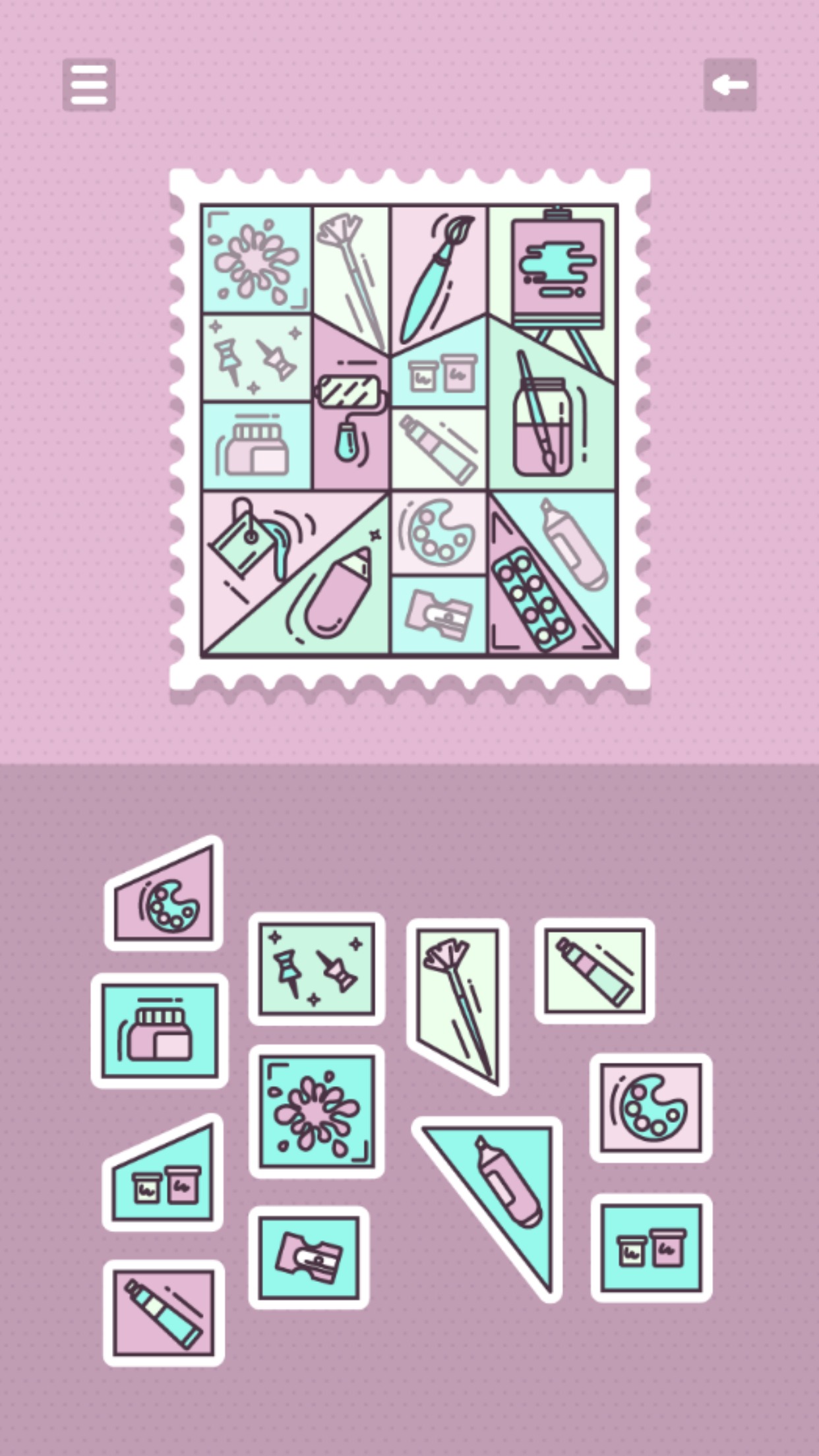Select the push pins puzzle piece
Screen dimensions: 819x1456
(317, 969)
